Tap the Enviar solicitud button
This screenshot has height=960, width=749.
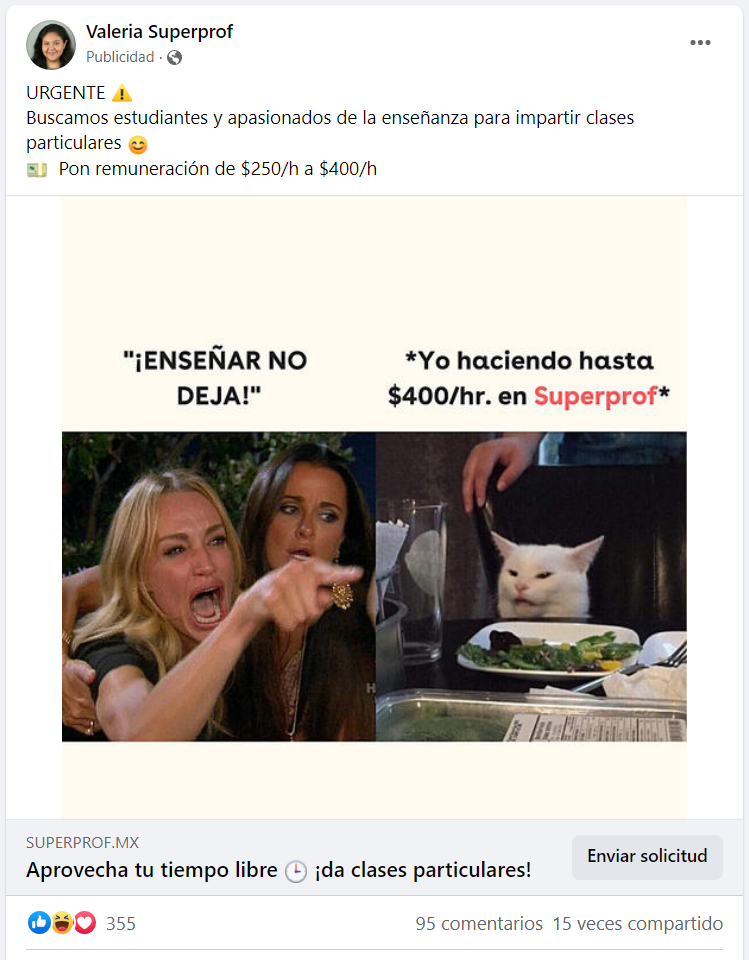(647, 857)
